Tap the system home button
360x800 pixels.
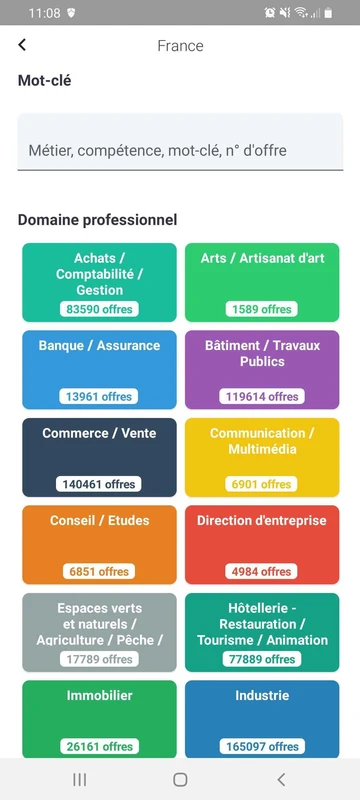click(x=180, y=779)
